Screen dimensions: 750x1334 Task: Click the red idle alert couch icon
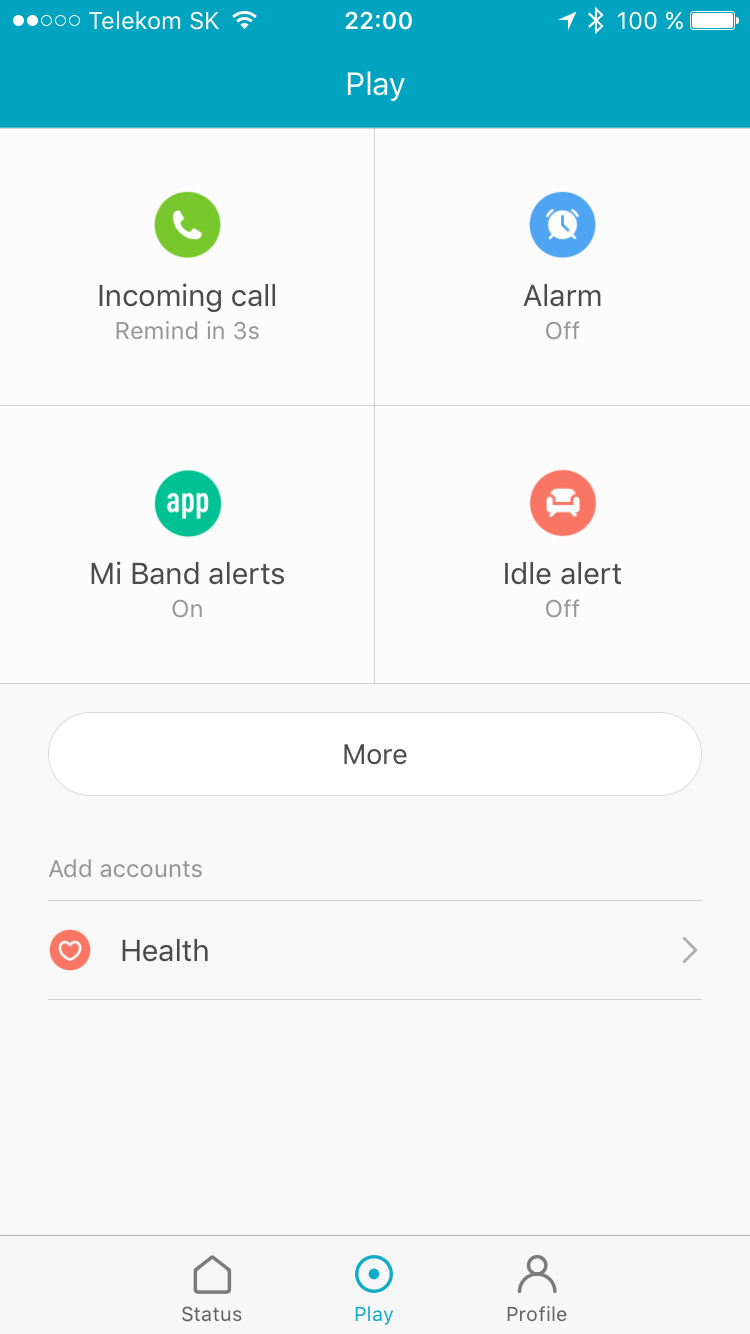(x=562, y=503)
